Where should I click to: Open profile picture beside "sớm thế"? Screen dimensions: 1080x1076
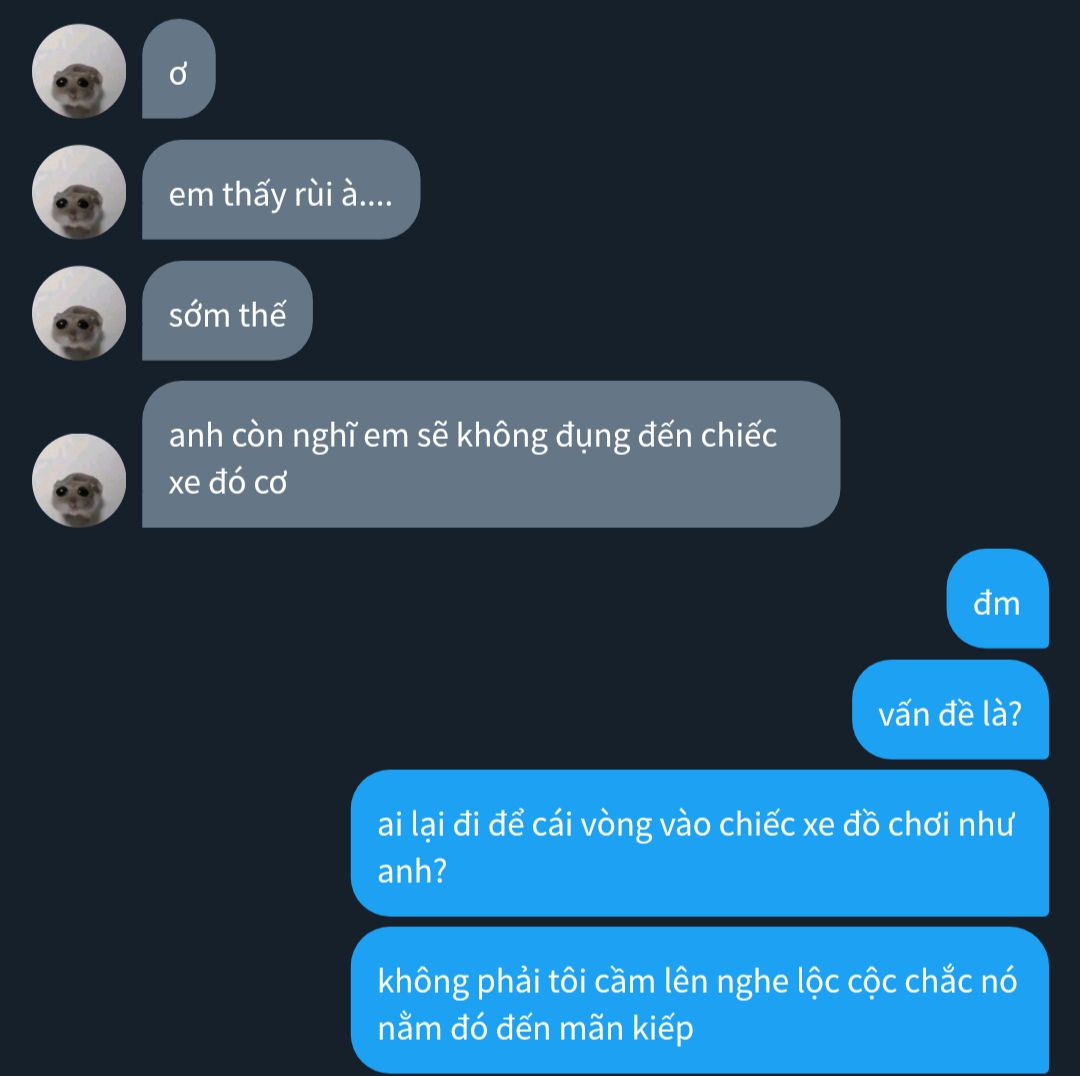pos(79,313)
